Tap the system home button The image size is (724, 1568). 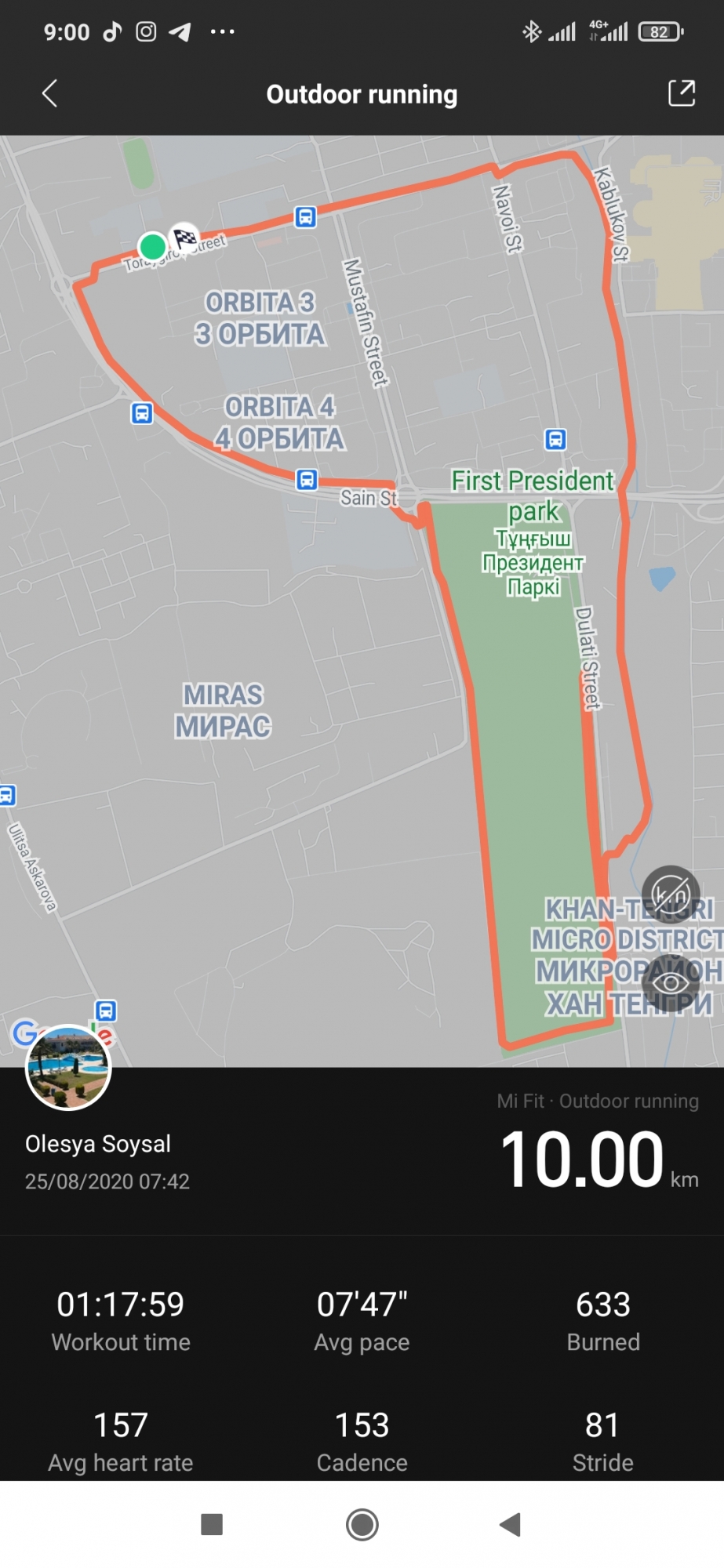pos(362,1525)
